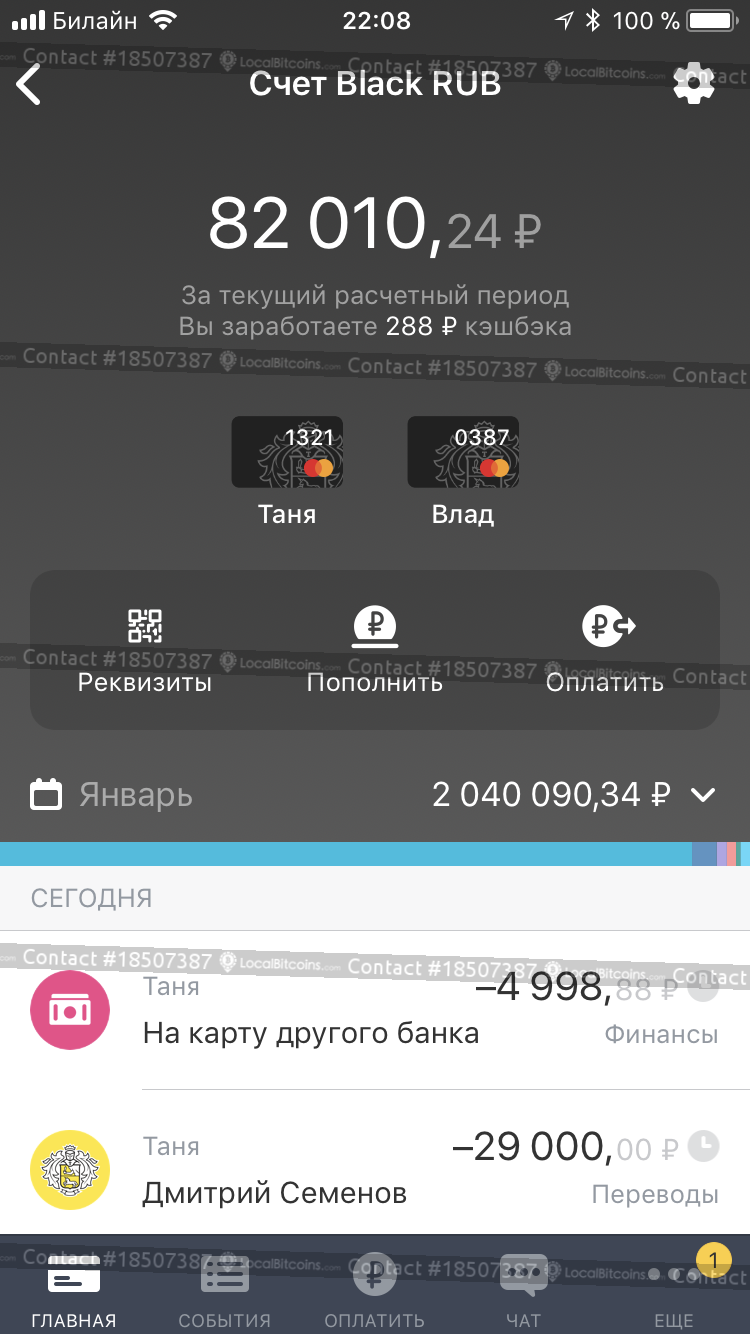Viewport: 750px width, 1334px height.
Task: Tap Пополнить to top up account
Action: click(x=375, y=651)
